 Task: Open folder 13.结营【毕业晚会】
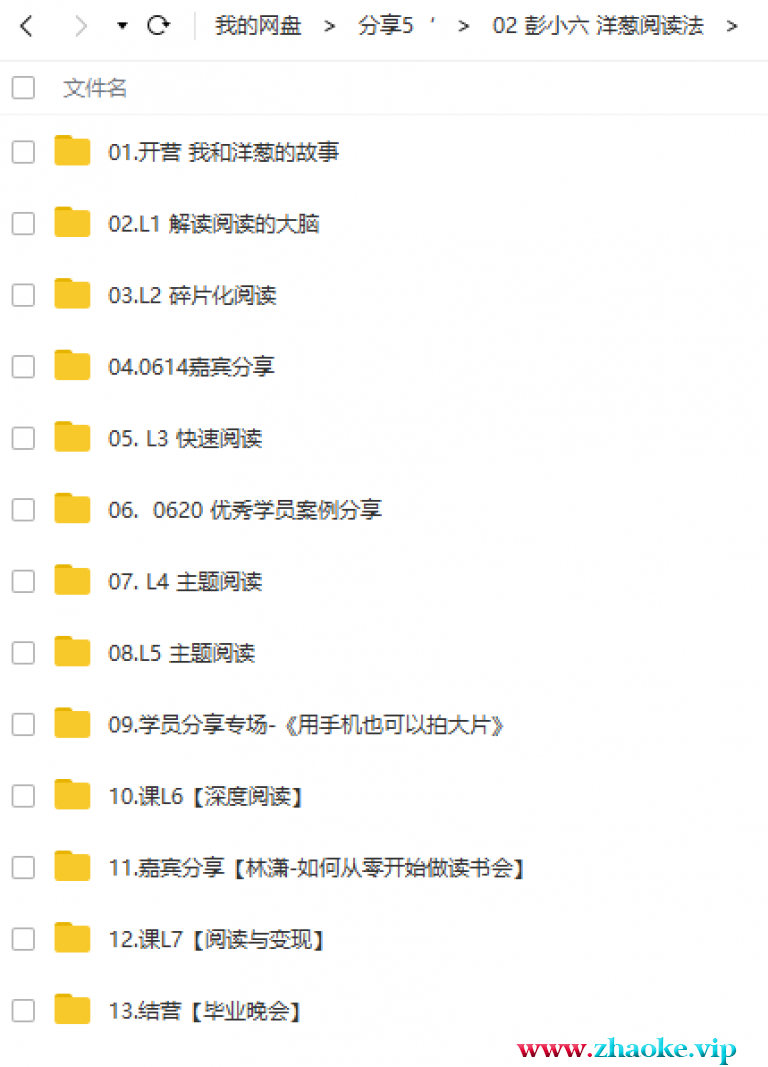pos(204,1011)
